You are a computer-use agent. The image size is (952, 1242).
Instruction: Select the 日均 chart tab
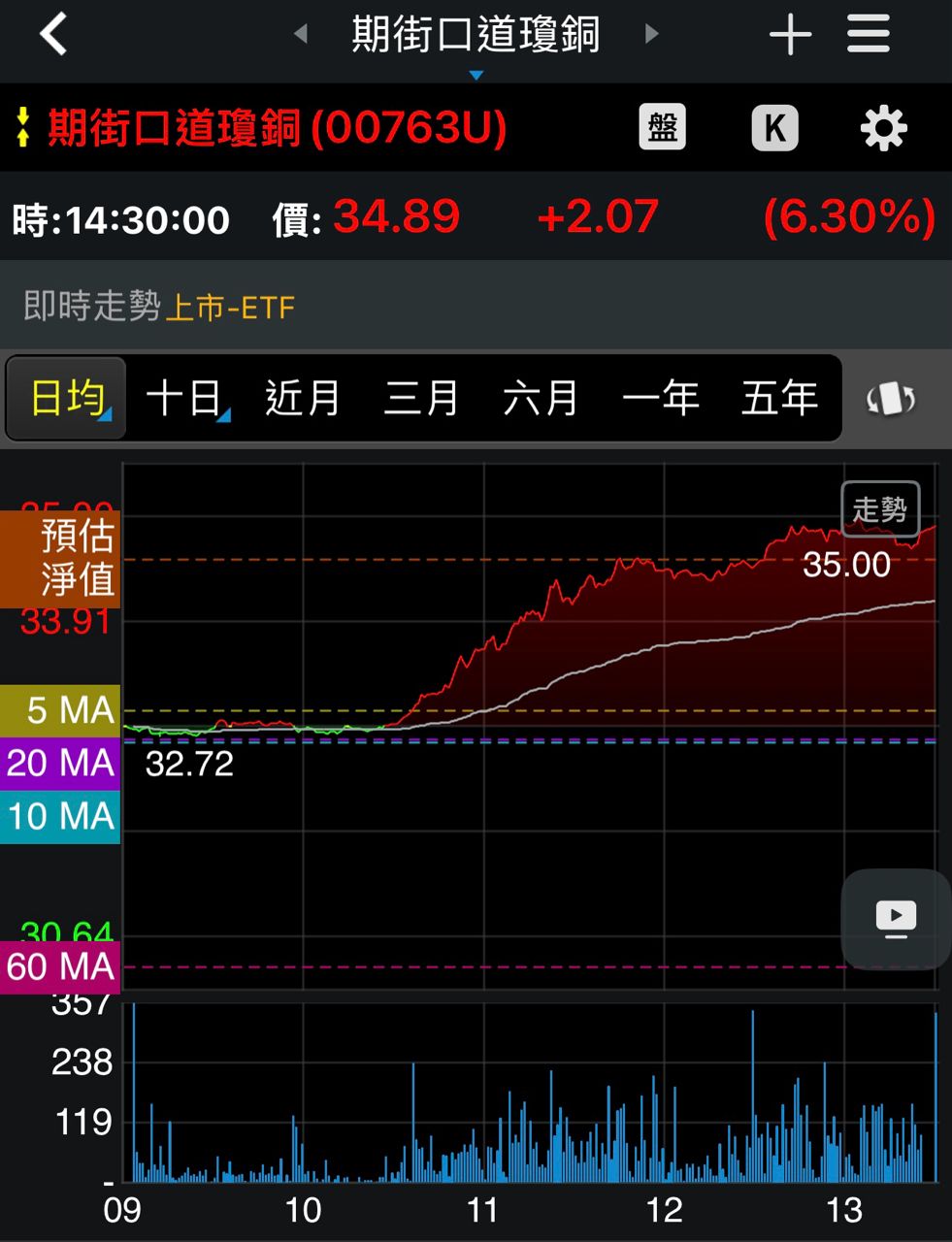click(x=68, y=399)
